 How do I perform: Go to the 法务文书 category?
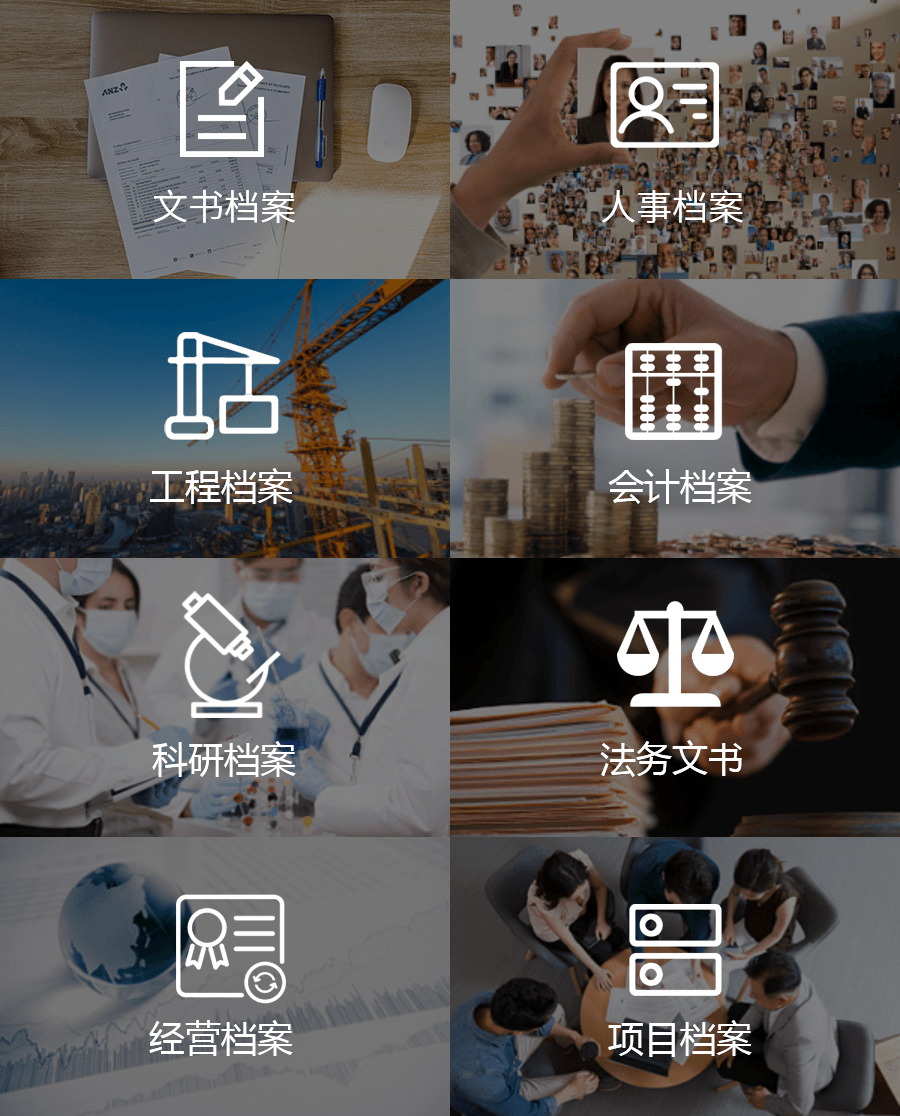tap(674, 697)
